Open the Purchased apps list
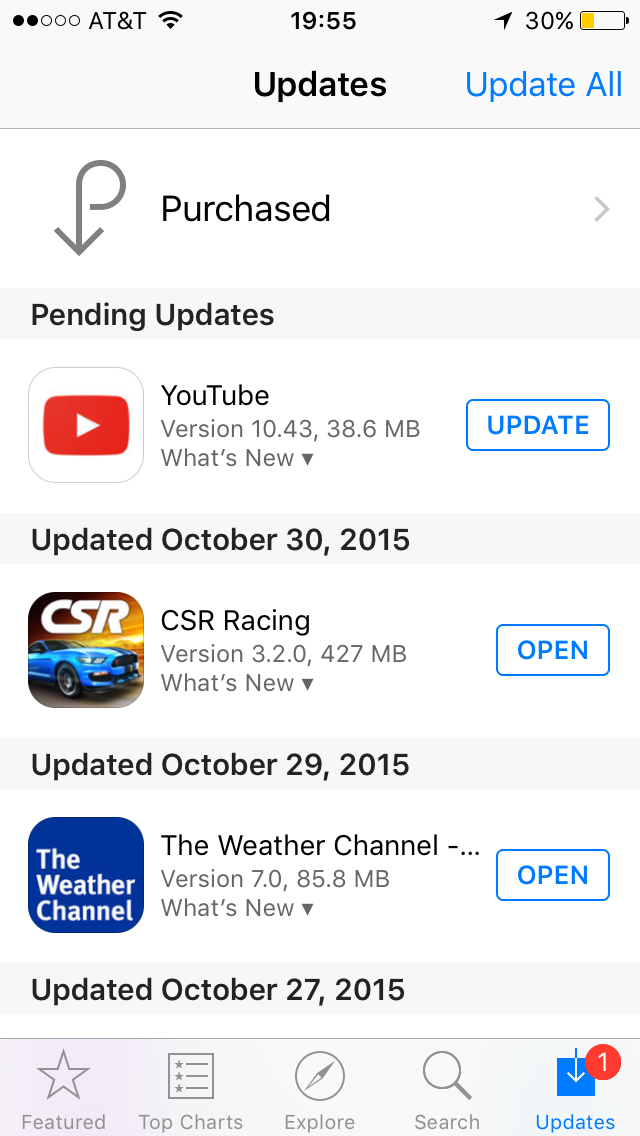The image size is (640, 1136). pos(320,209)
